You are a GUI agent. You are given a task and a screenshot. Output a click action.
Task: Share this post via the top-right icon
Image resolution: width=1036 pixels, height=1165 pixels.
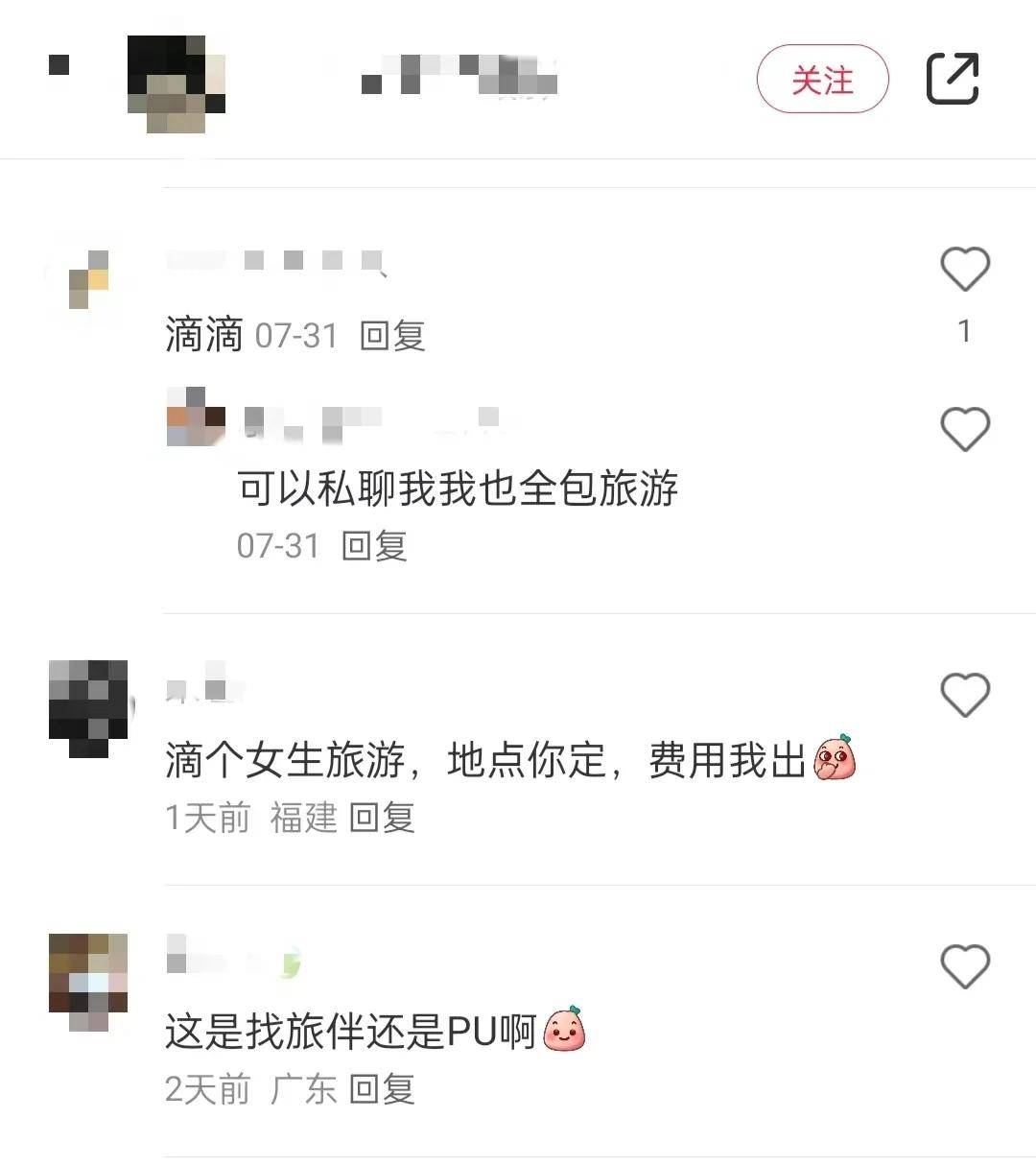pos(952,79)
